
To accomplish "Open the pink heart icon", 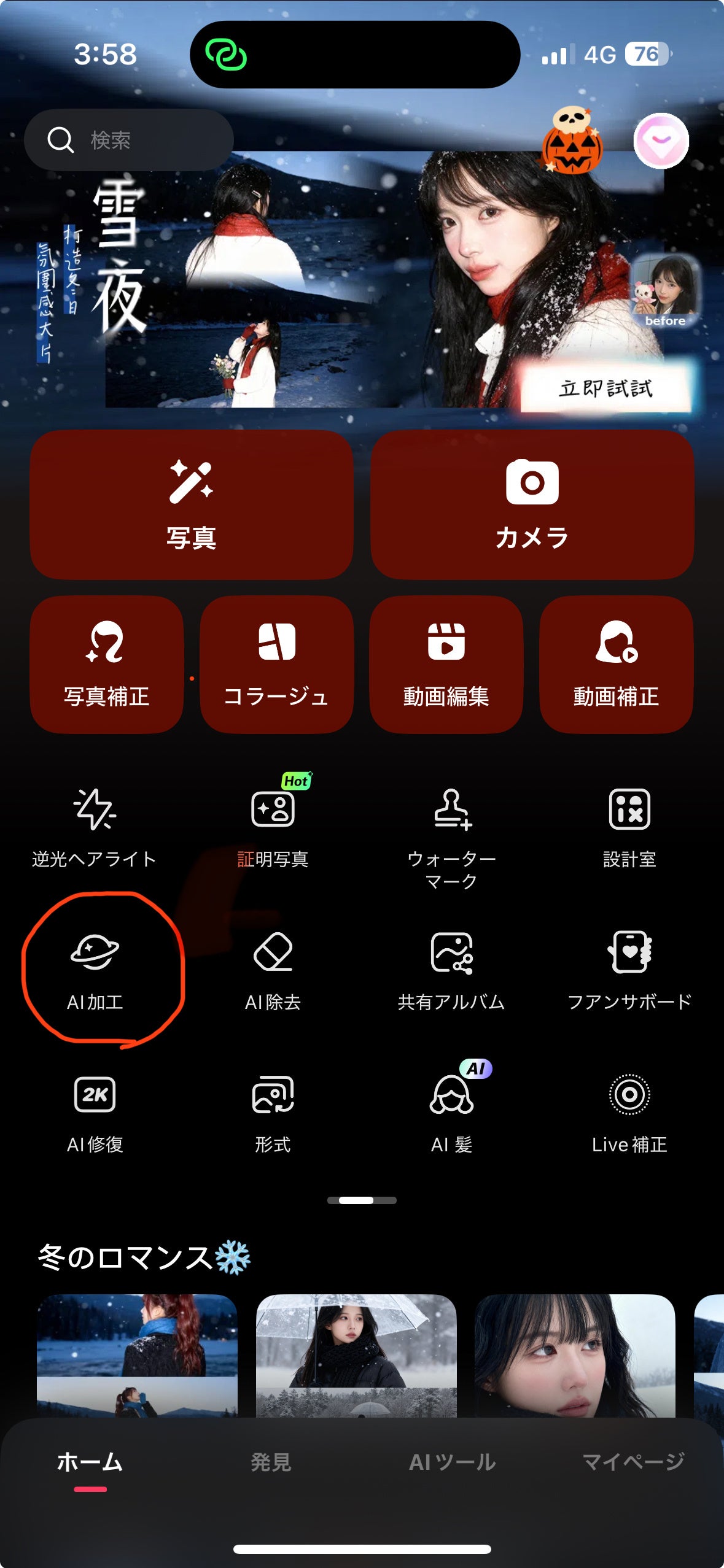I will 661,141.
